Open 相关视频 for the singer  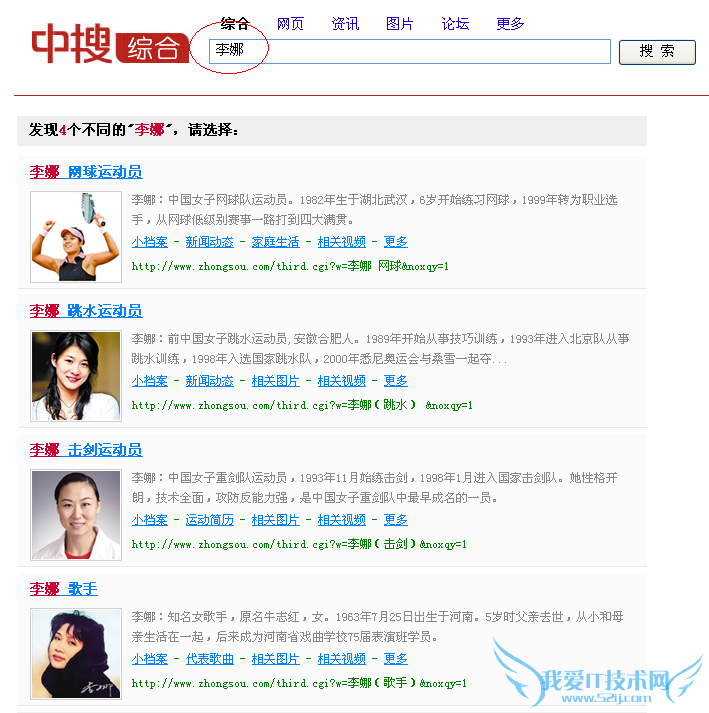pyautogui.click(x=342, y=659)
